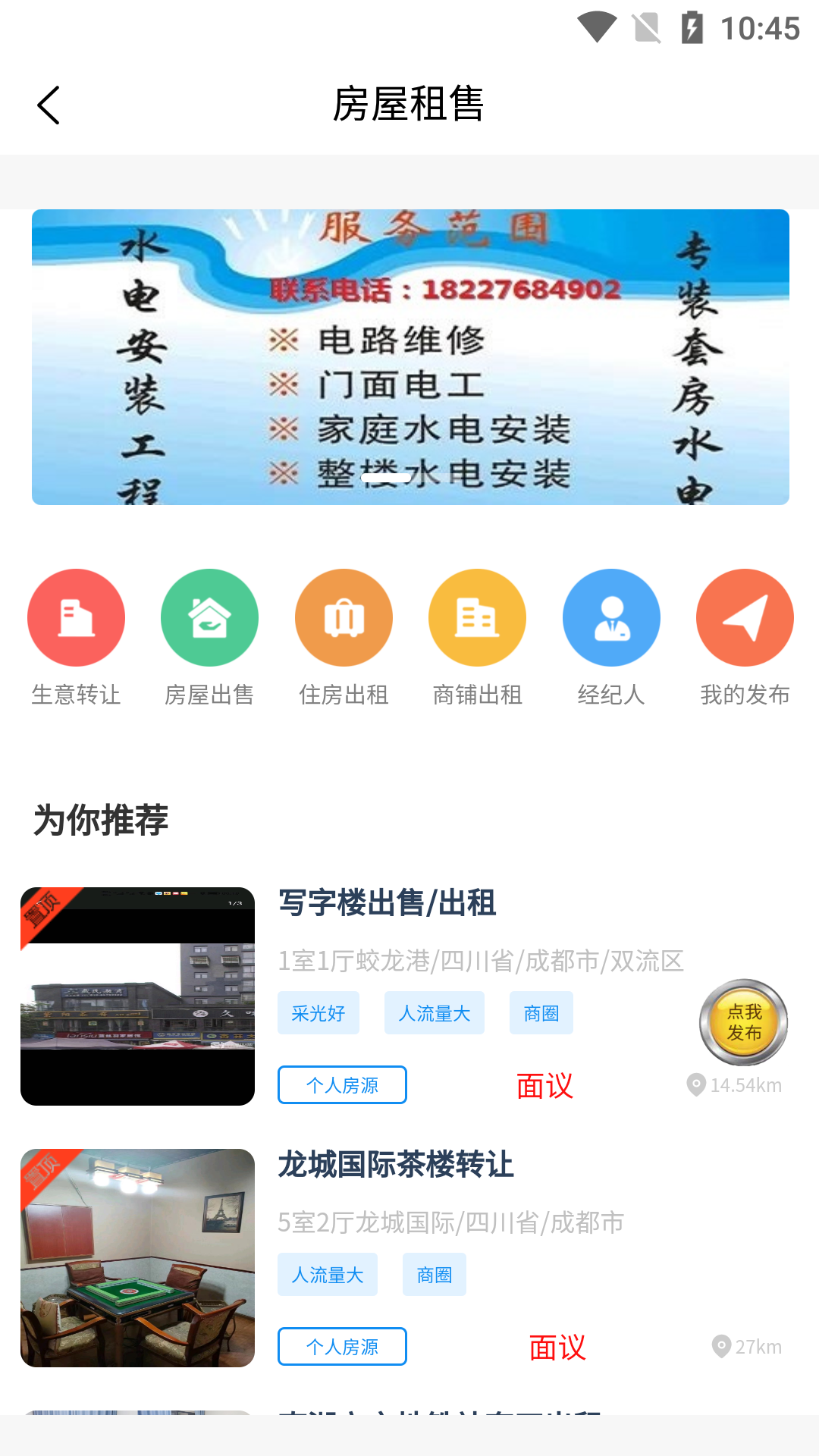This screenshot has width=819, height=1456.
Task: Click 个人房源 on the office building listing
Action: (x=341, y=1084)
